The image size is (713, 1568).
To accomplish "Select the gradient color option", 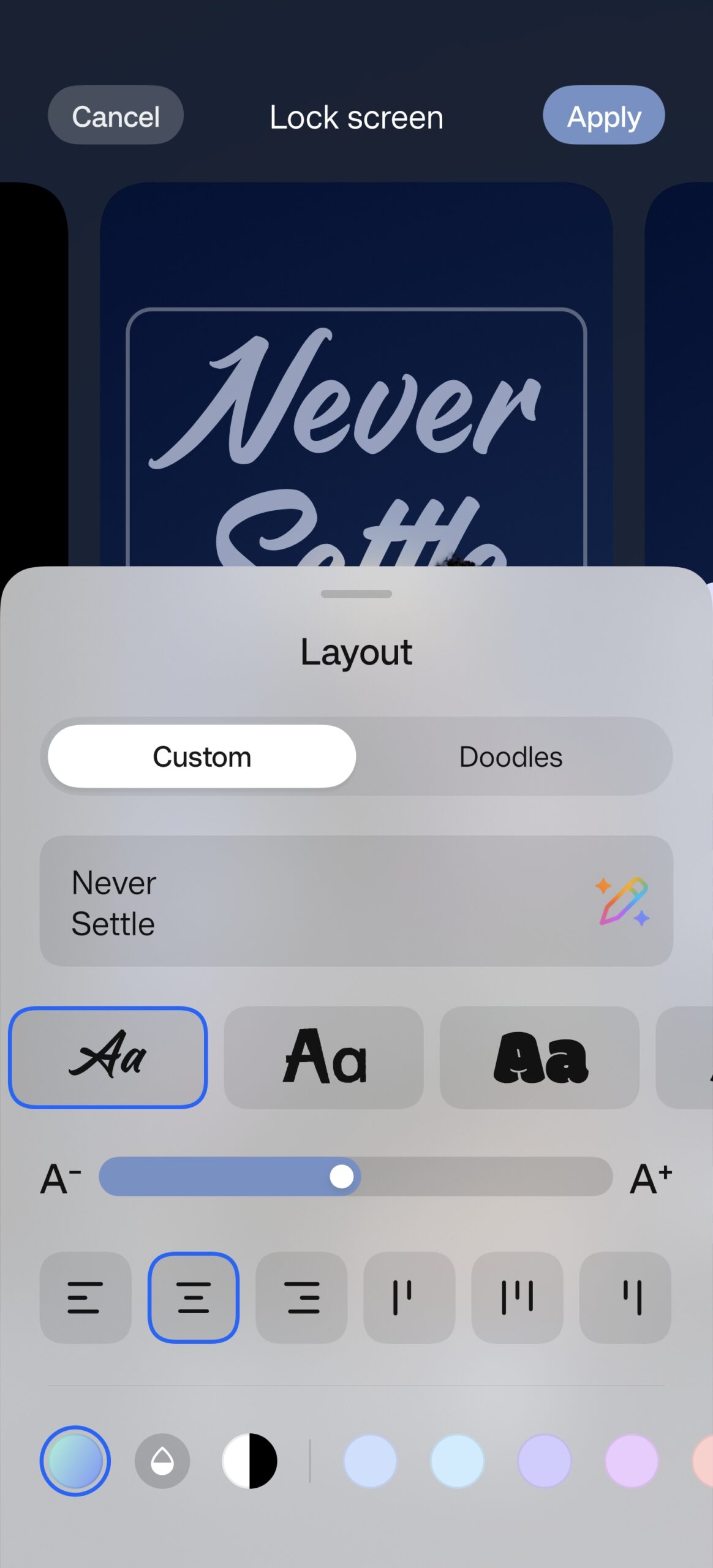I will [x=75, y=1461].
